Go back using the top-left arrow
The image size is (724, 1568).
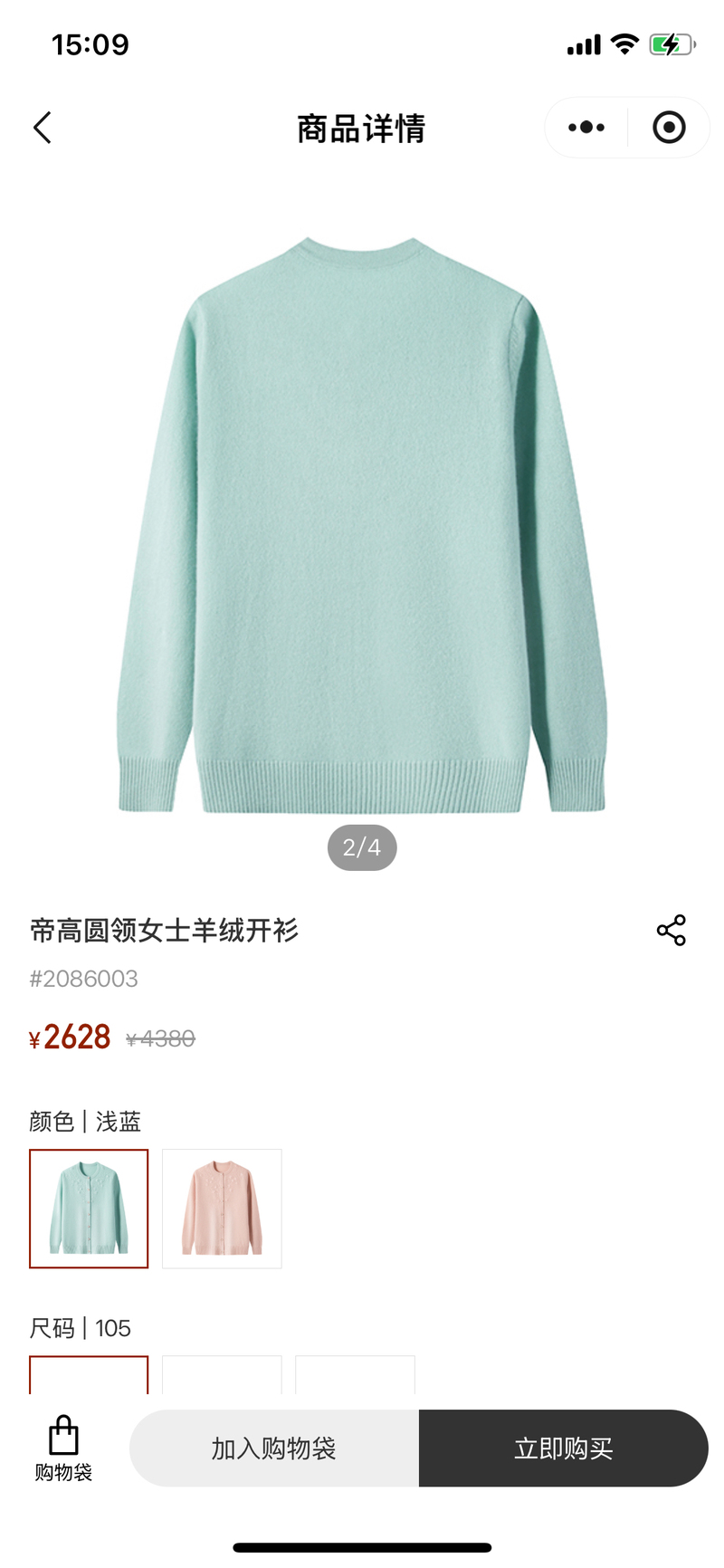pos(43,128)
